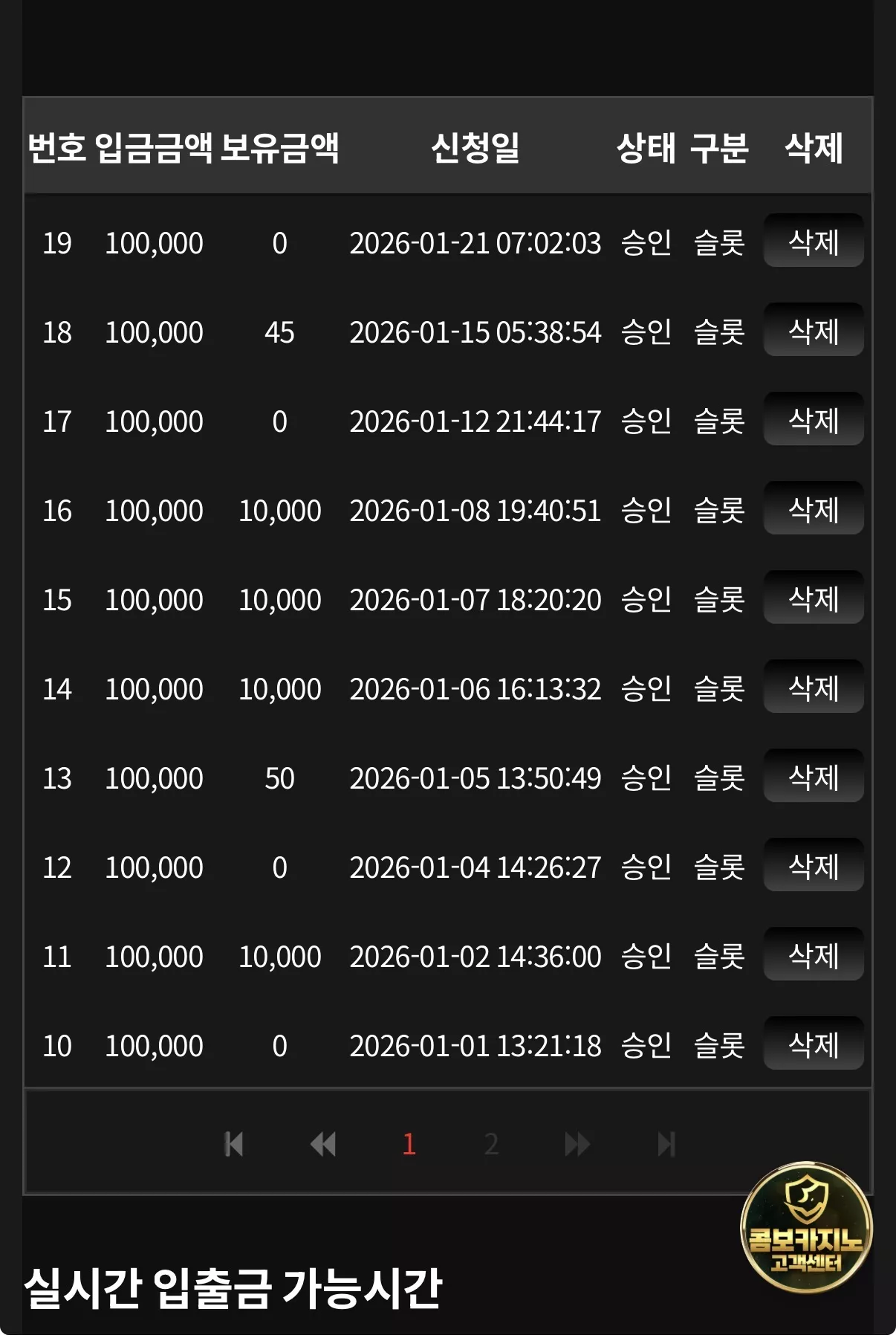Screen dimensions: 896x1335
Task: Delete deposit record number 14
Action: (x=814, y=688)
